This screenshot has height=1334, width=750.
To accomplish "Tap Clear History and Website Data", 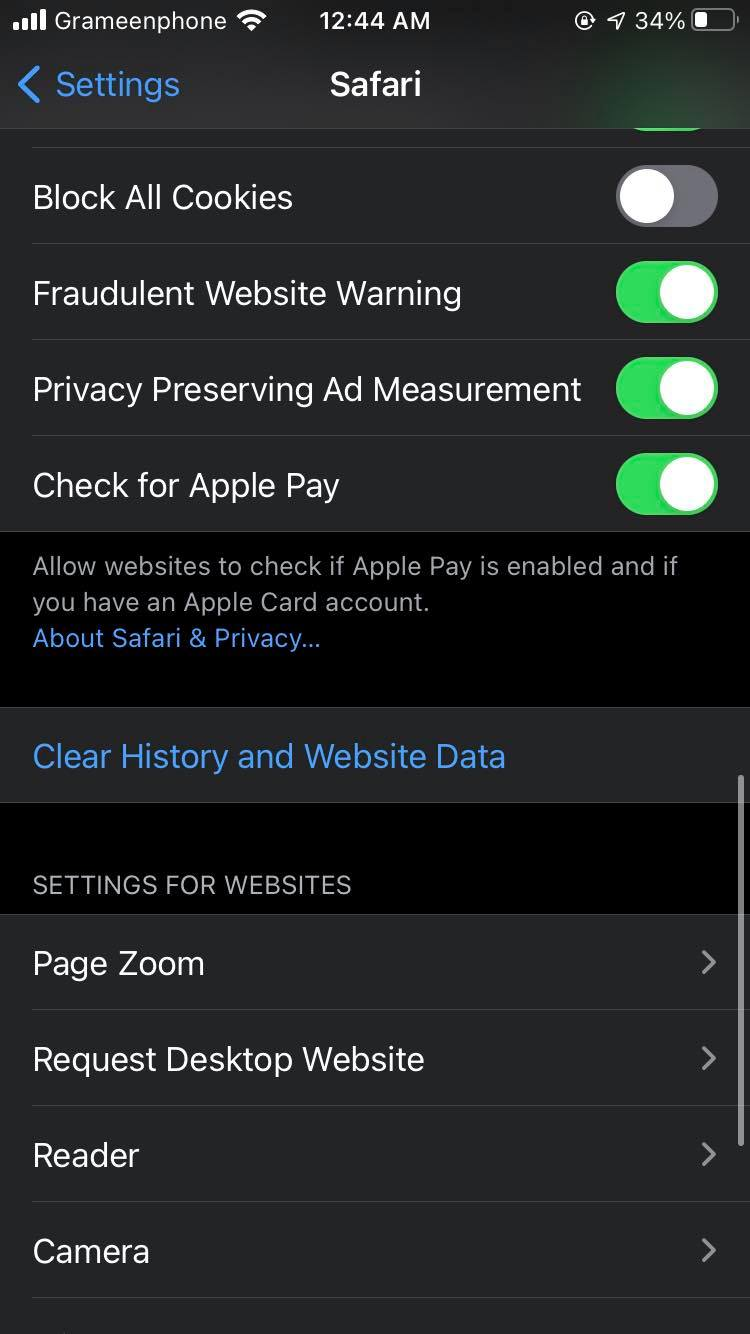I will pos(269,756).
